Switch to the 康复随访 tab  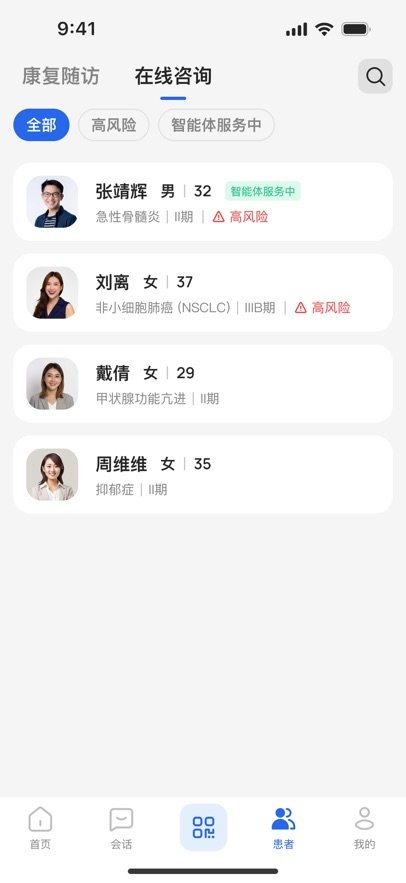(x=61, y=76)
